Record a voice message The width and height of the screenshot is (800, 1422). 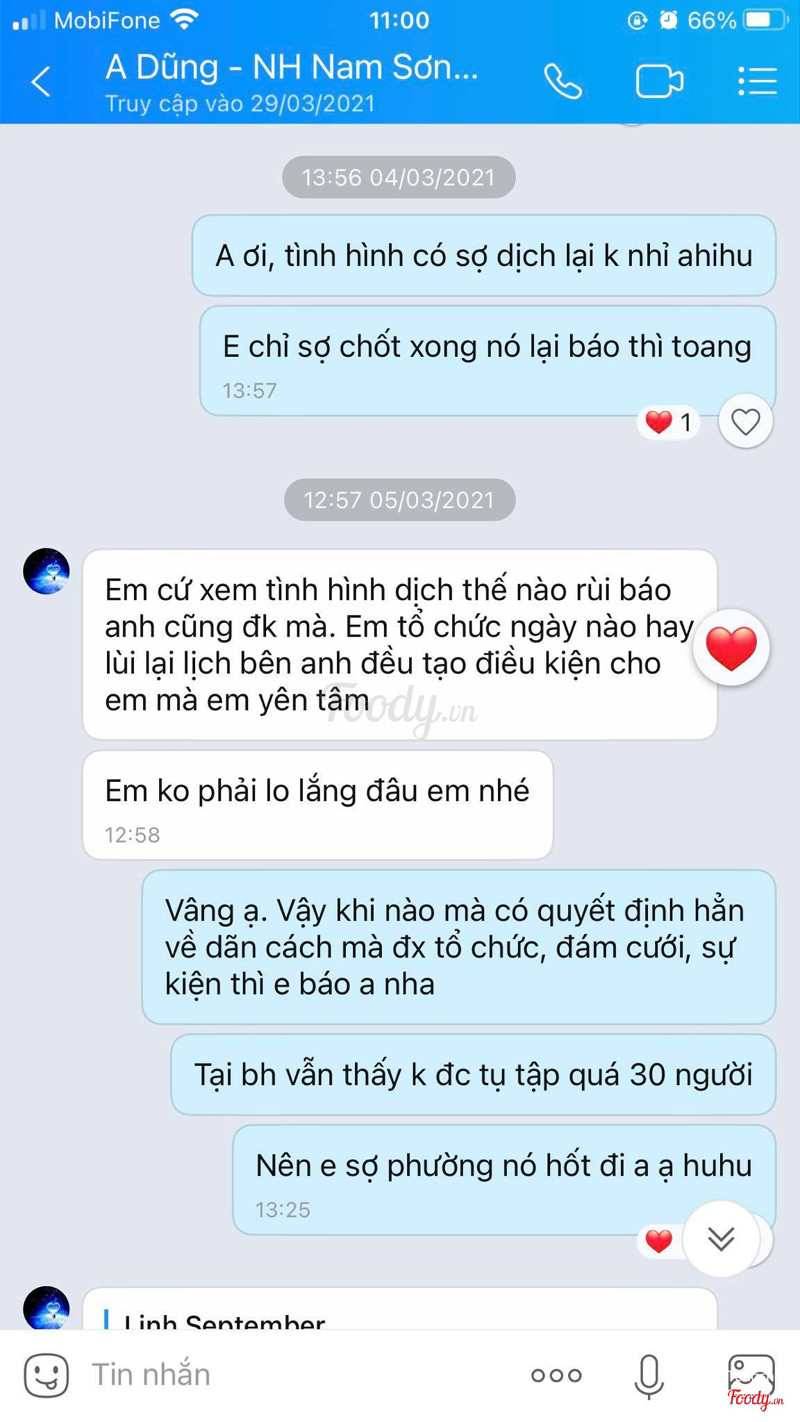[x=649, y=1376]
